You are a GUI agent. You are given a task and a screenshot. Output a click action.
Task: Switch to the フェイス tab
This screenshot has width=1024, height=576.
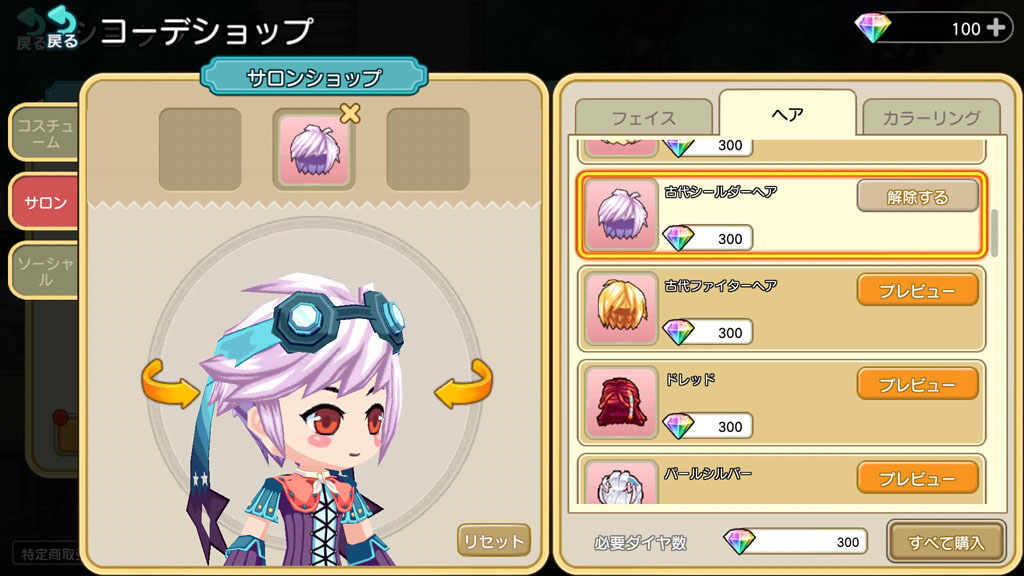pyautogui.click(x=643, y=118)
